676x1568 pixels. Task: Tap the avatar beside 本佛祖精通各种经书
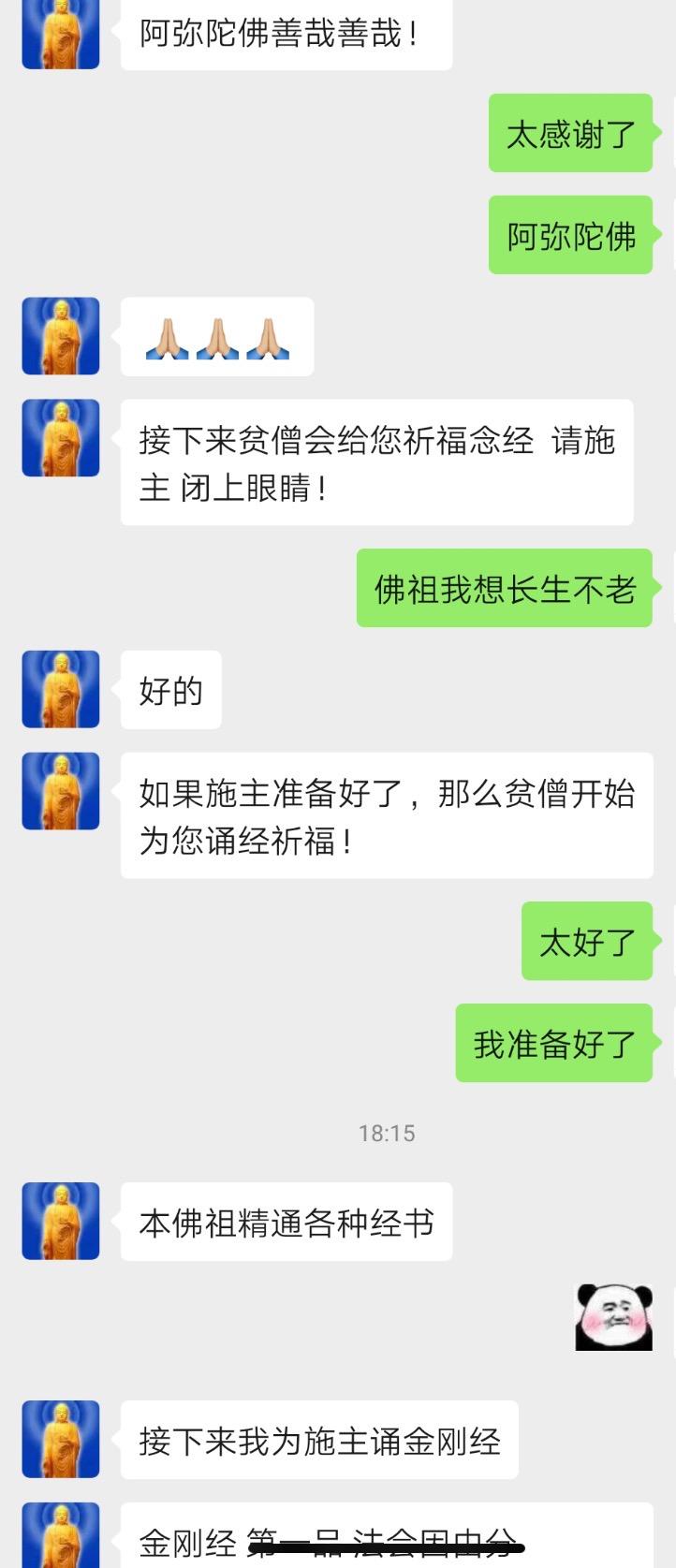pyautogui.click(x=61, y=1221)
